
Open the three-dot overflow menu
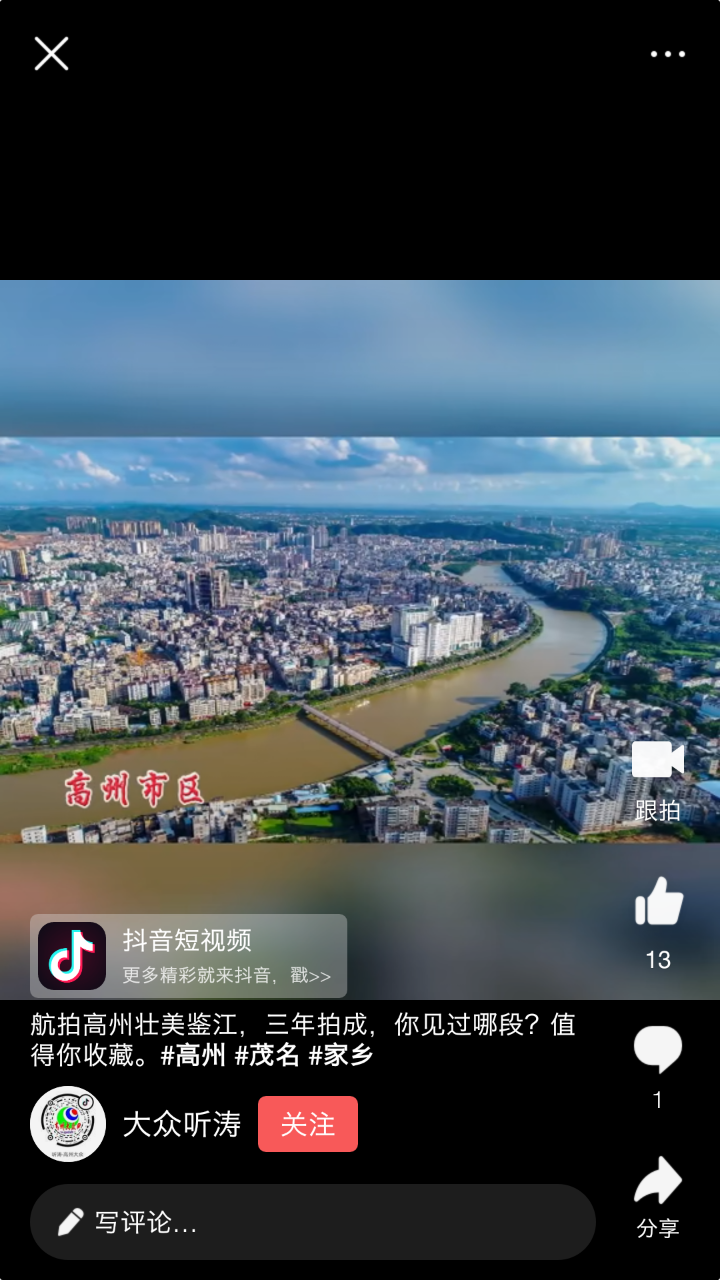point(667,54)
